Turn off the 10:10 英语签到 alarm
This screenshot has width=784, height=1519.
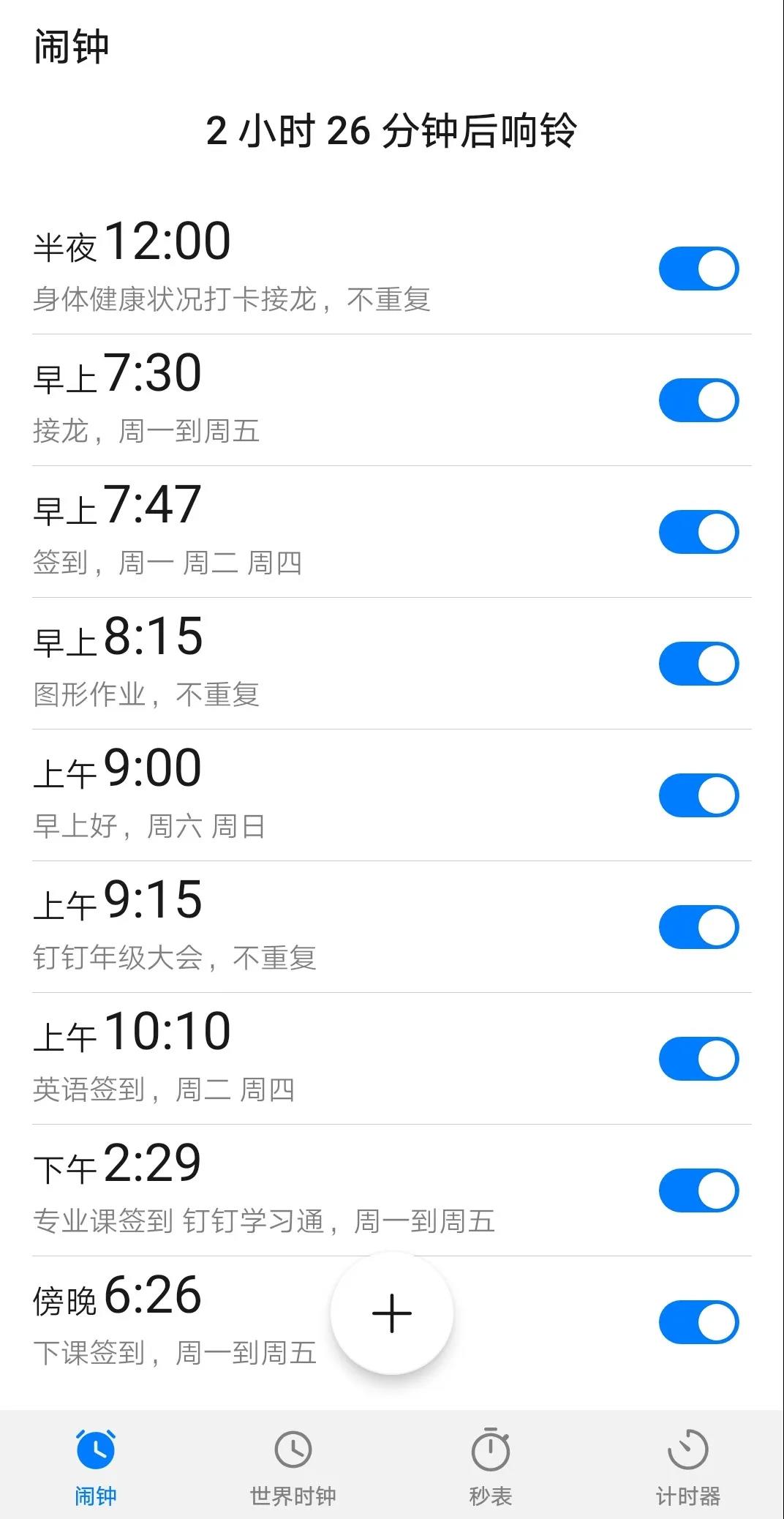[x=699, y=1059]
